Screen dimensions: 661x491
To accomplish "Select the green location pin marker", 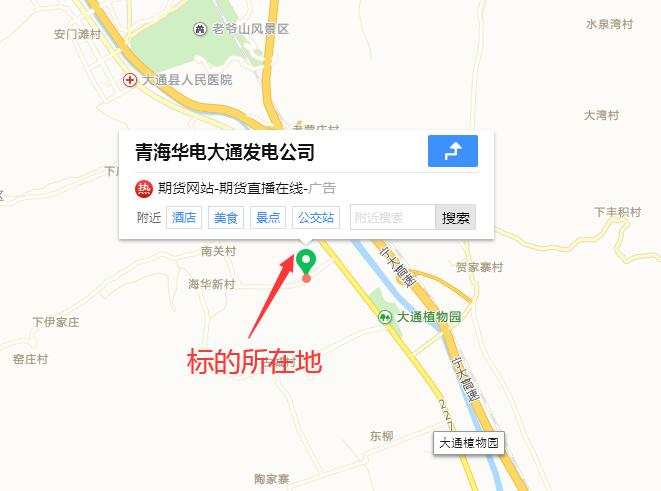I will tap(307, 263).
